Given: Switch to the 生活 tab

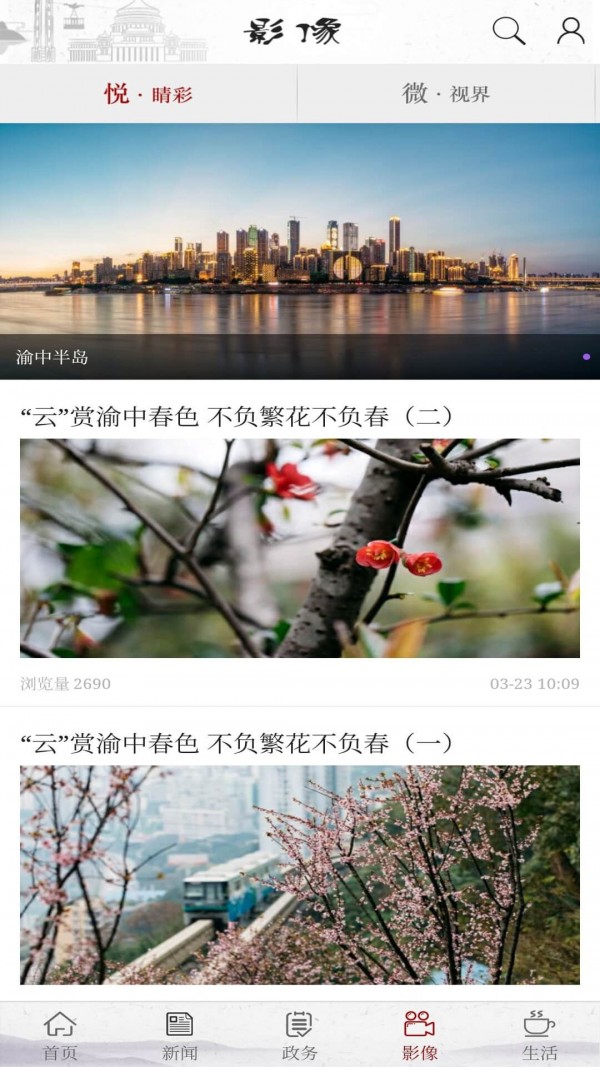Looking at the screenshot, I should pos(539,1036).
